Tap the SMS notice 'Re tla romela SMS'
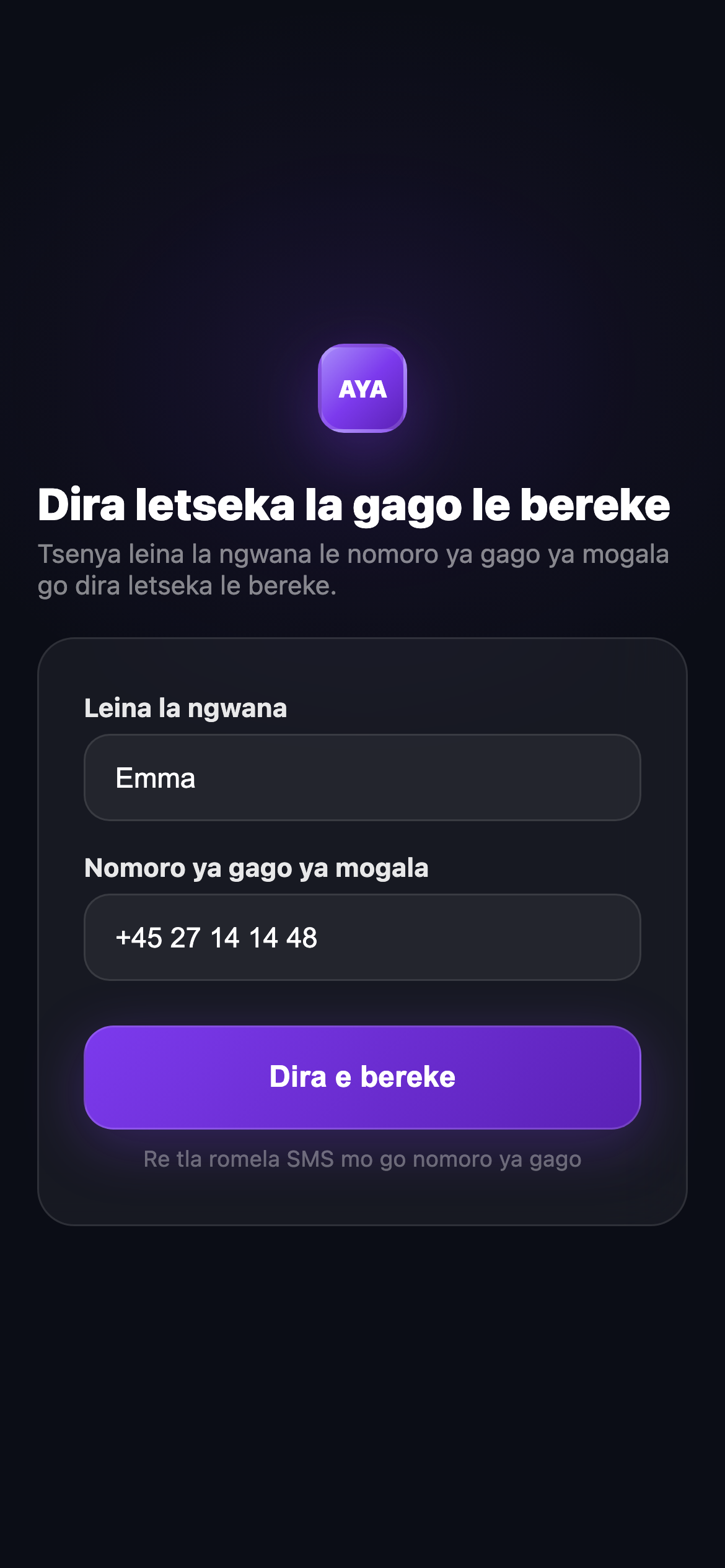This screenshot has height=1568, width=725. (x=362, y=1159)
